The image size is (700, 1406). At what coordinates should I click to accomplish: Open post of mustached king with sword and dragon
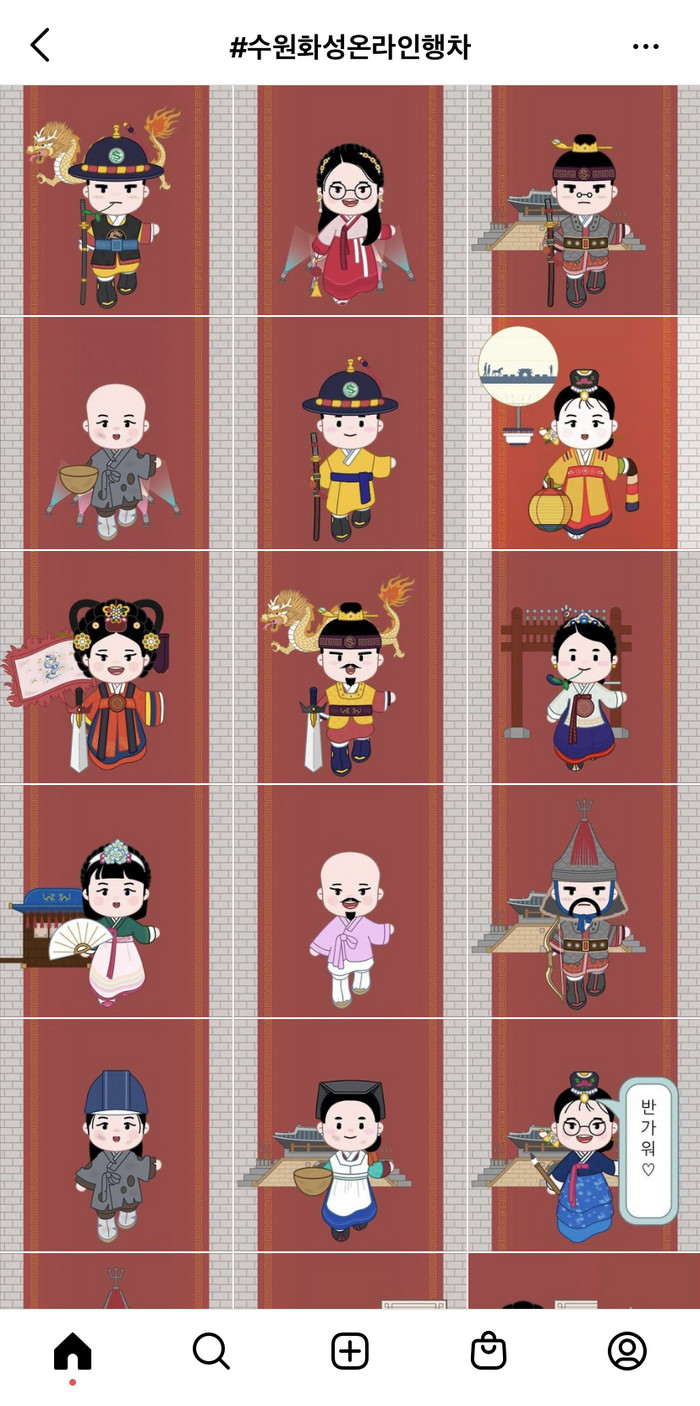350,667
